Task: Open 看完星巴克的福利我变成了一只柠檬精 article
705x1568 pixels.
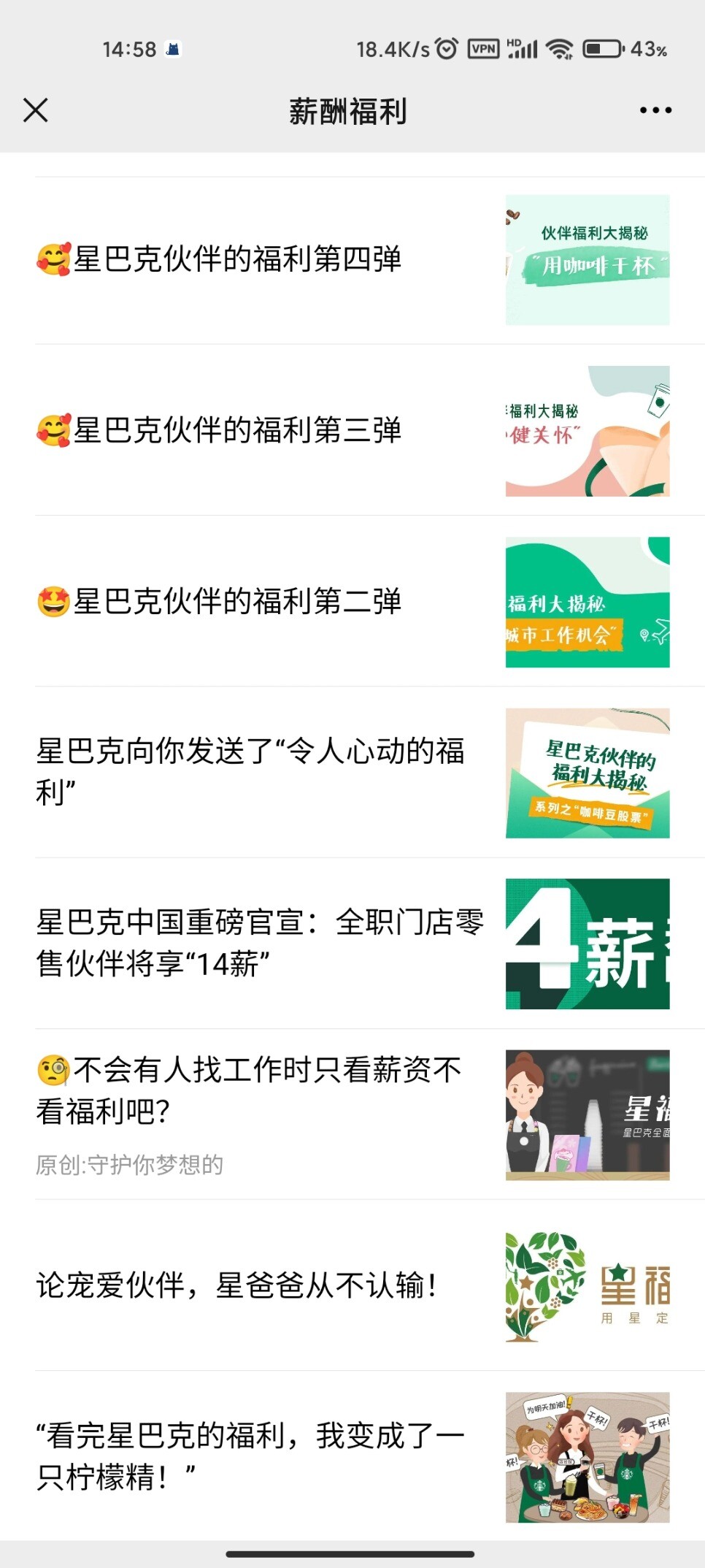Action: pyautogui.click(x=352, y=1456)
